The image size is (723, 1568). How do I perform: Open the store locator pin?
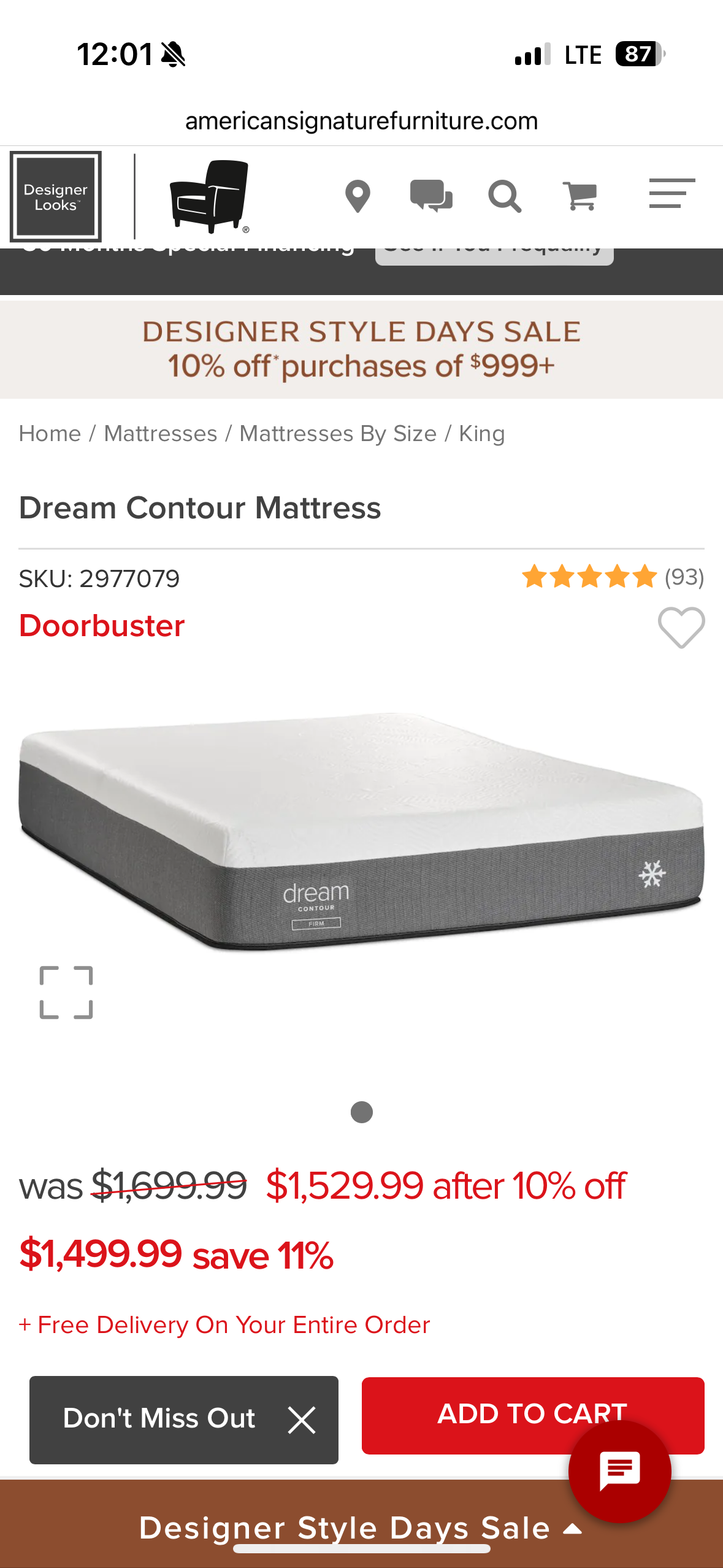tap(358, 196)
